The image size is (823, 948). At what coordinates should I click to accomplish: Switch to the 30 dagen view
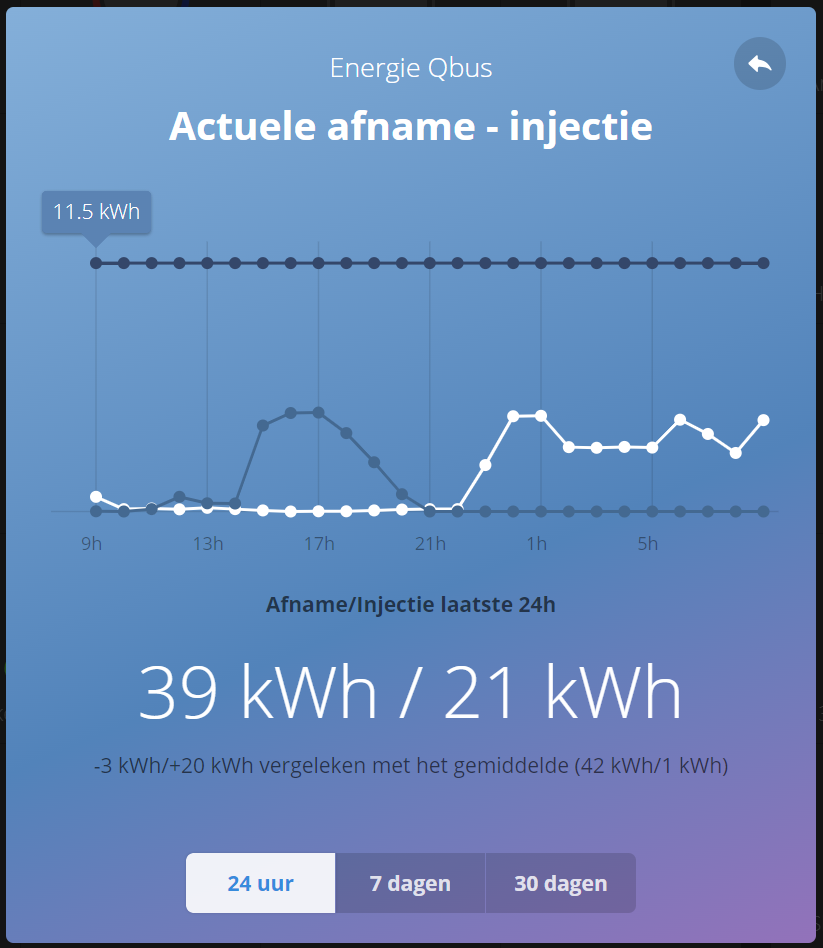coord(560,883)
